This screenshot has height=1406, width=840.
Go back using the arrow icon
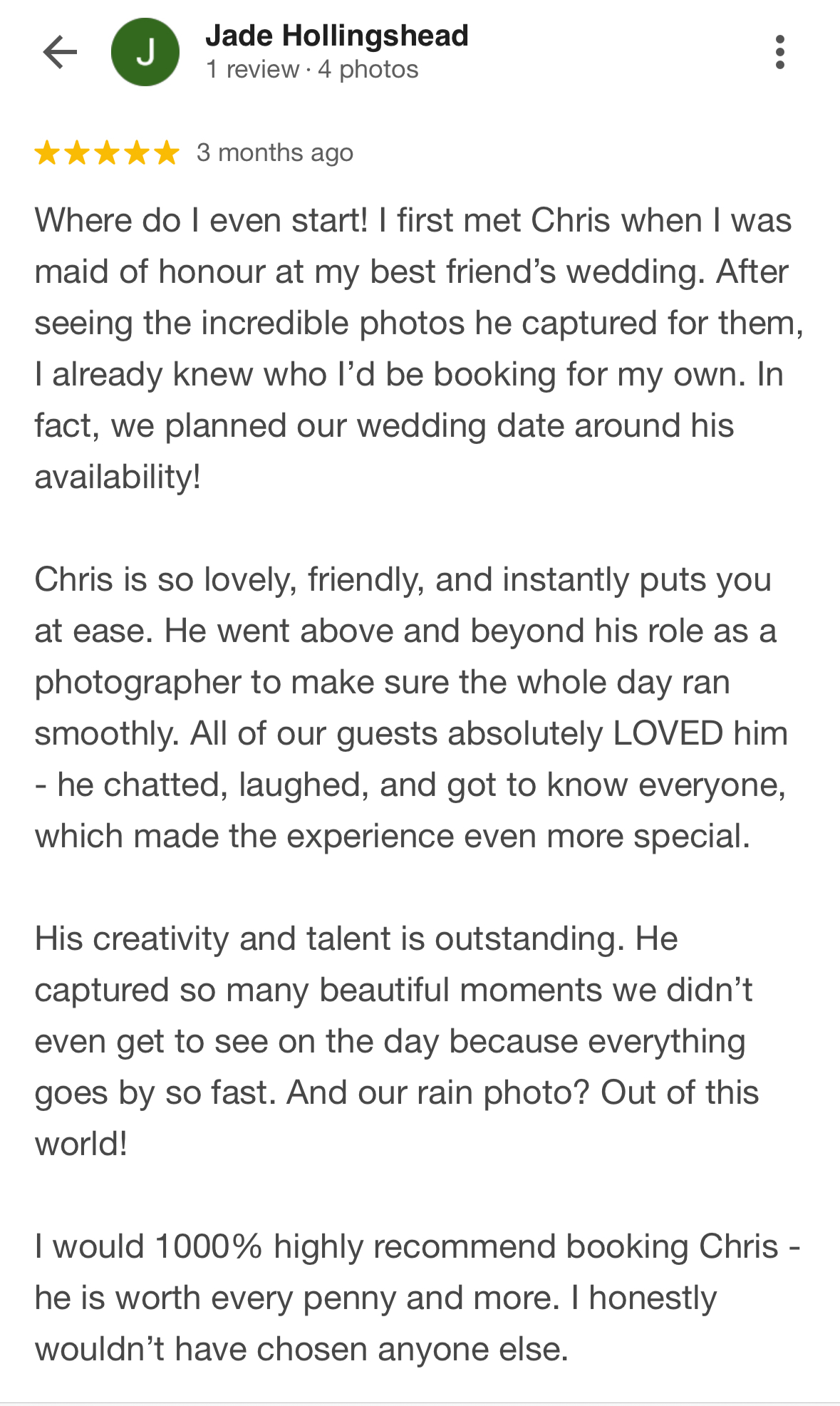point(60,52)
